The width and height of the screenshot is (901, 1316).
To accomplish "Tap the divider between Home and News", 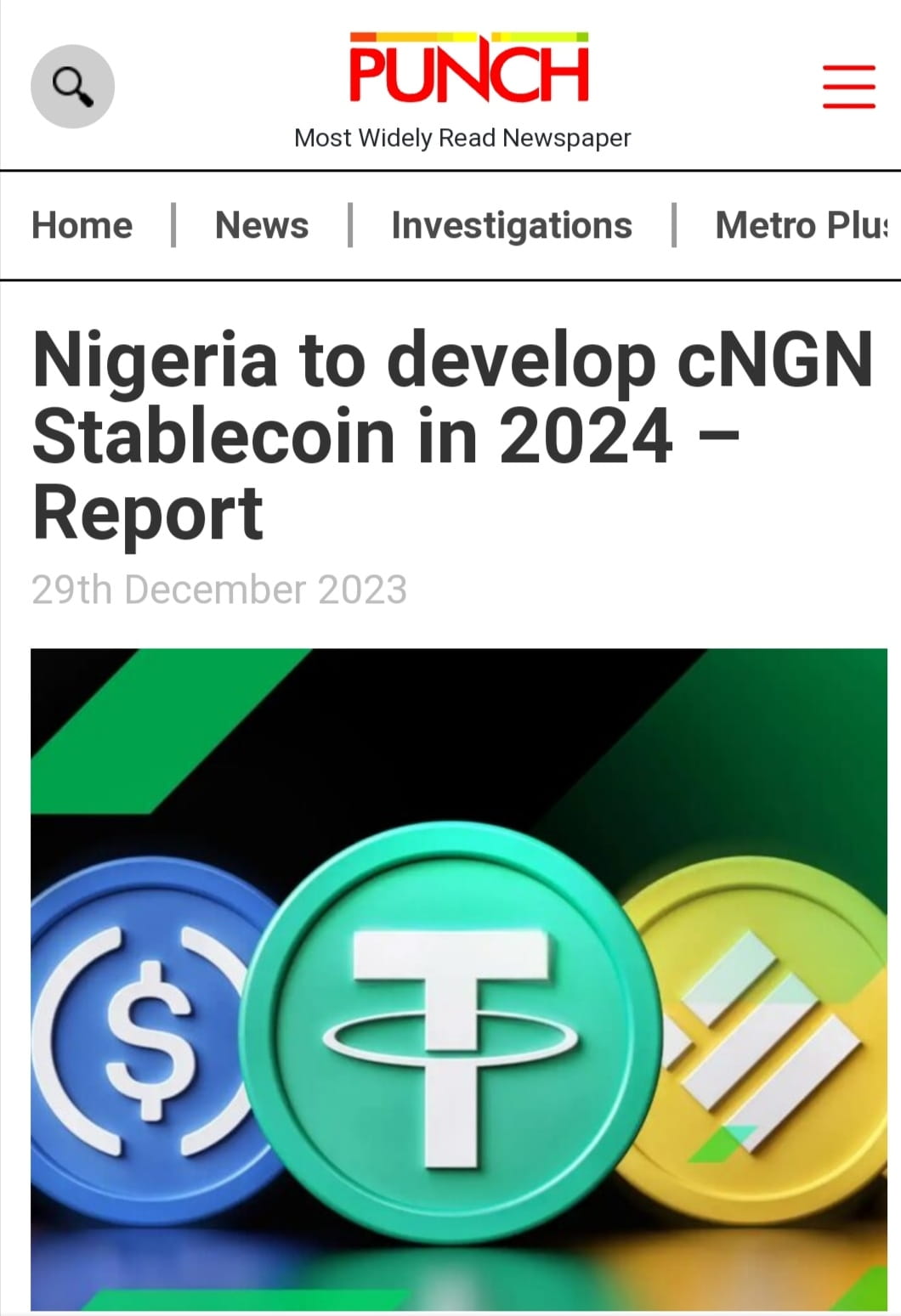I will [x=173, y=225].
